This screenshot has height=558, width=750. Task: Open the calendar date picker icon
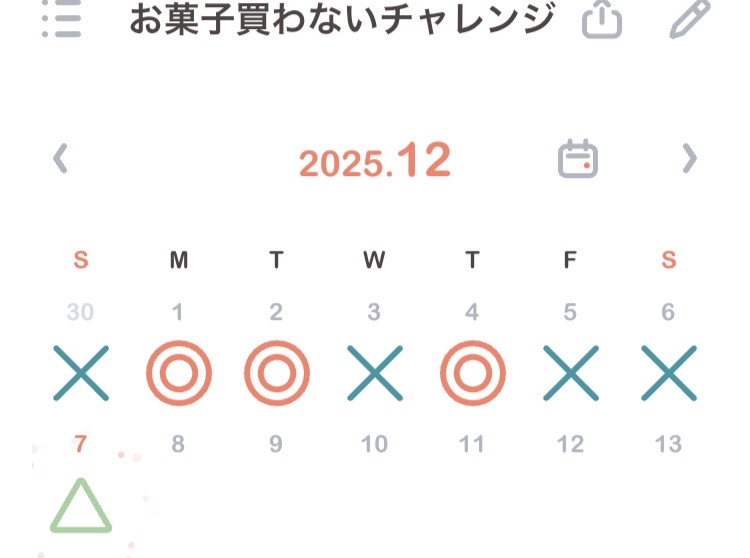(578, 159)
